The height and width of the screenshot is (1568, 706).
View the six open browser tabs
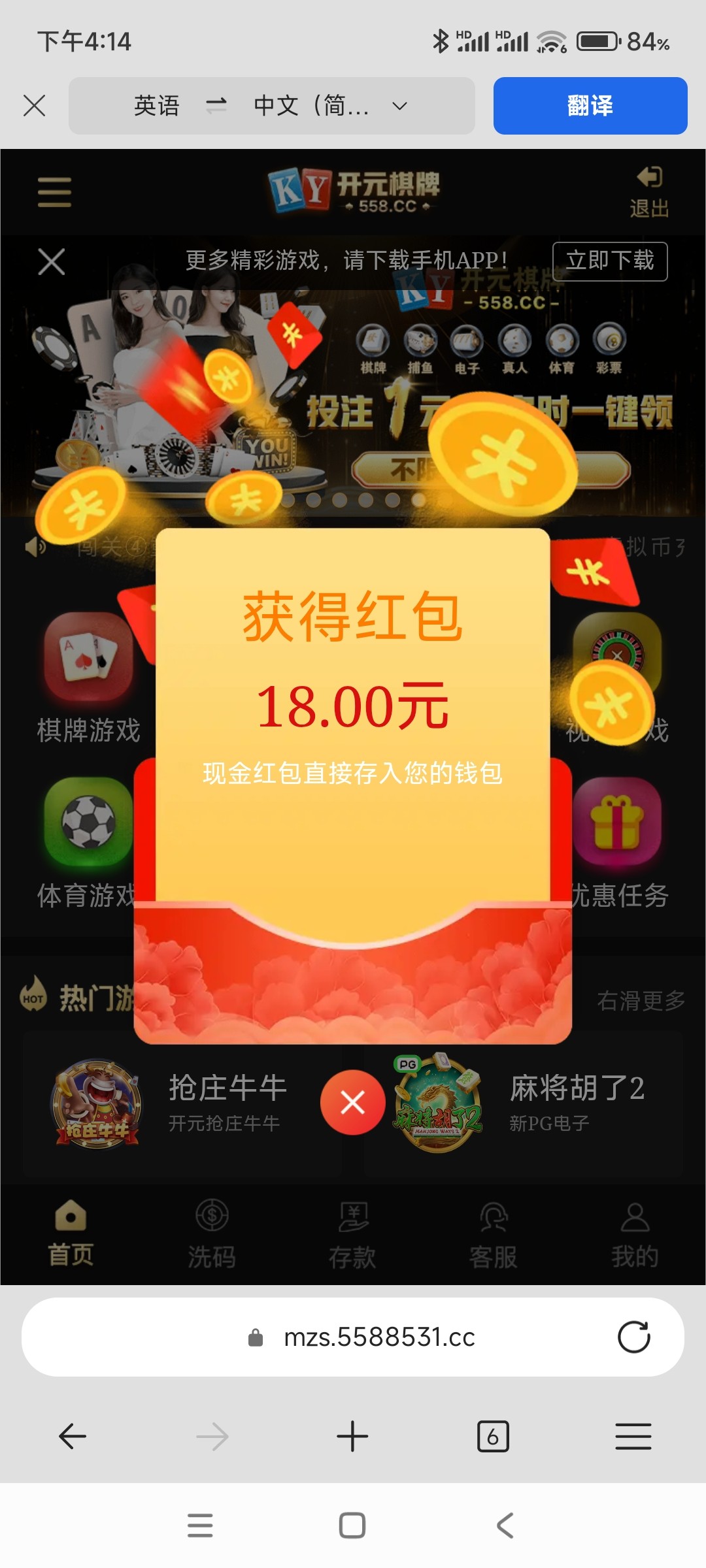point(493,1436)
